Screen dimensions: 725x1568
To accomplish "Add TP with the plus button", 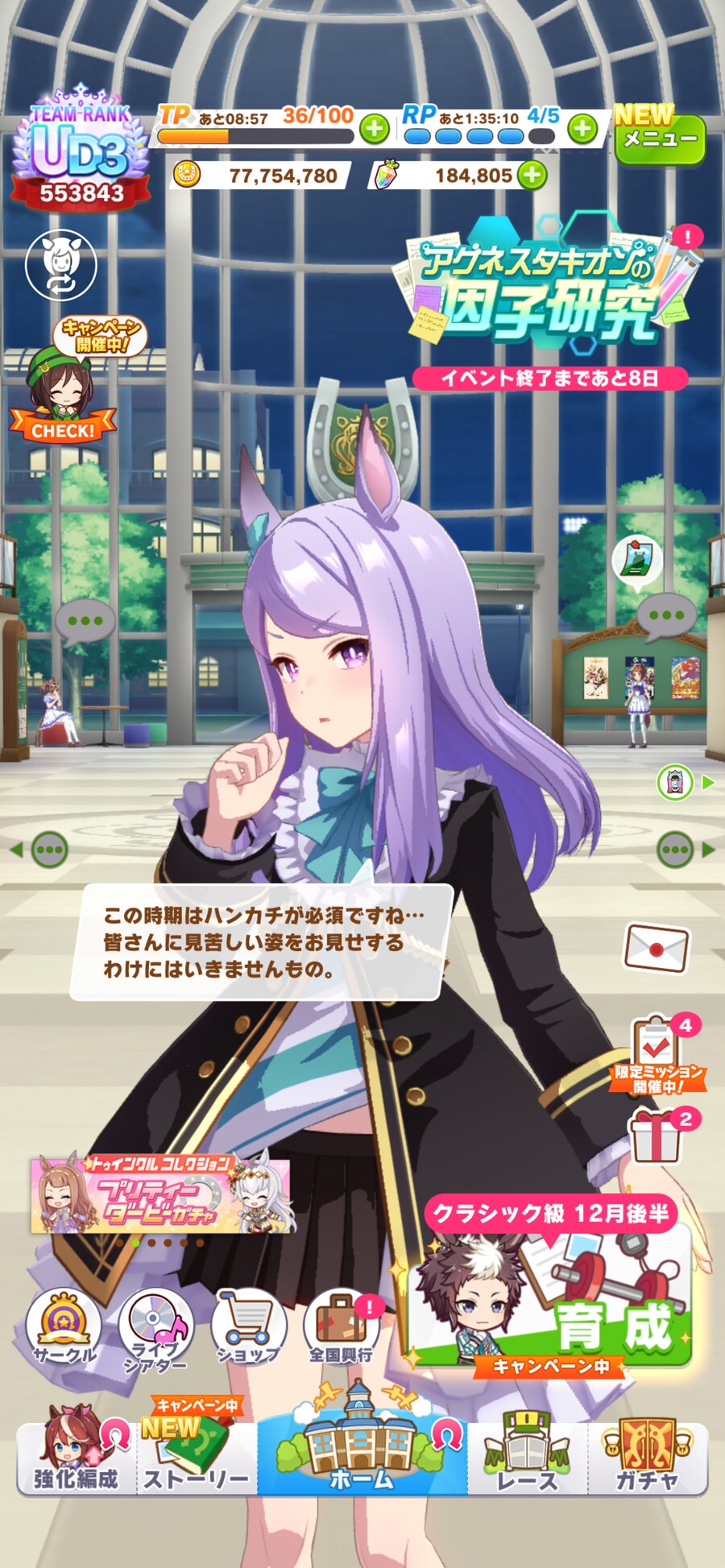I will tap(374, 128).
